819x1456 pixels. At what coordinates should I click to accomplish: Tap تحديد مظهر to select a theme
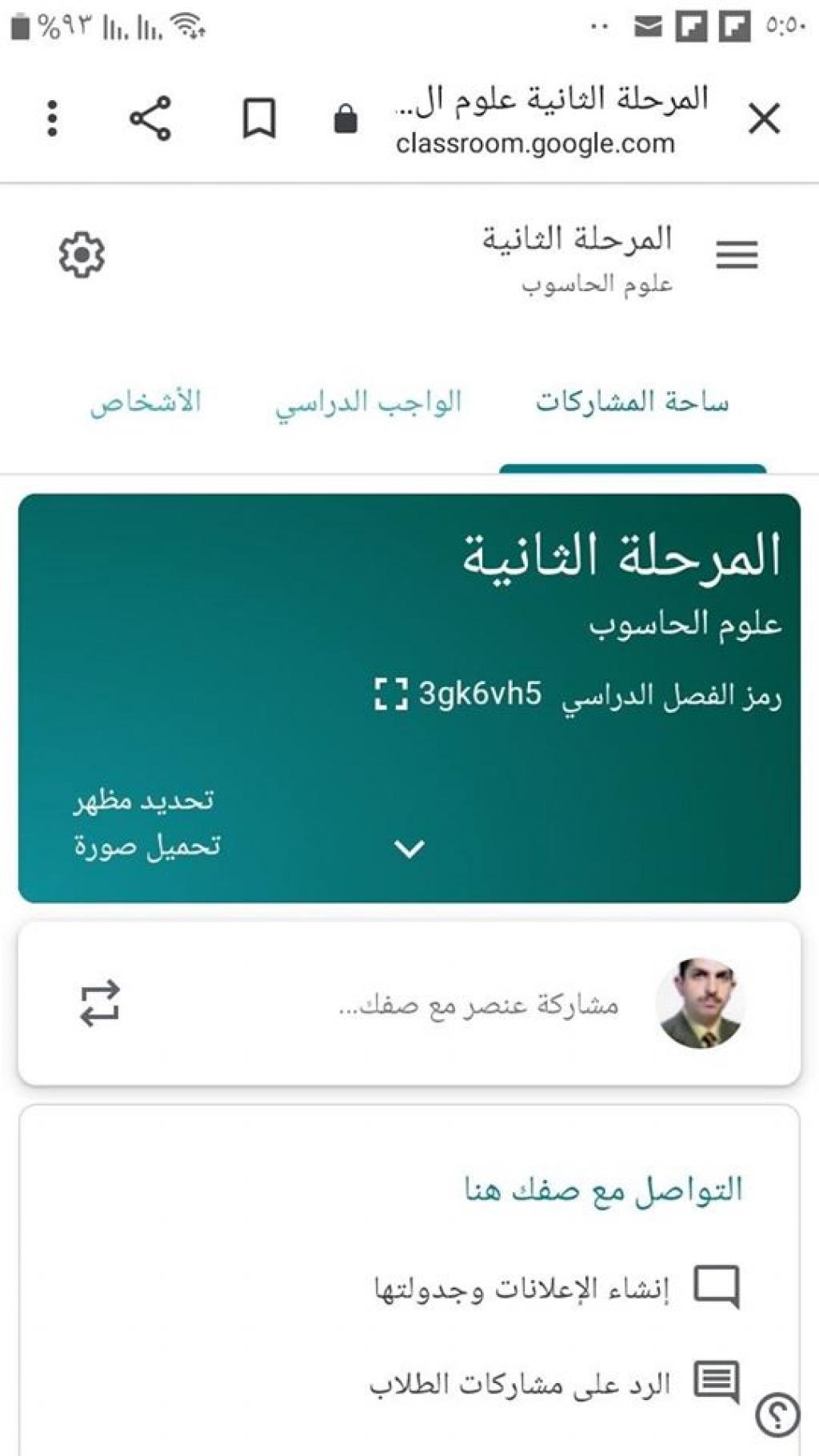pos(145,800)
